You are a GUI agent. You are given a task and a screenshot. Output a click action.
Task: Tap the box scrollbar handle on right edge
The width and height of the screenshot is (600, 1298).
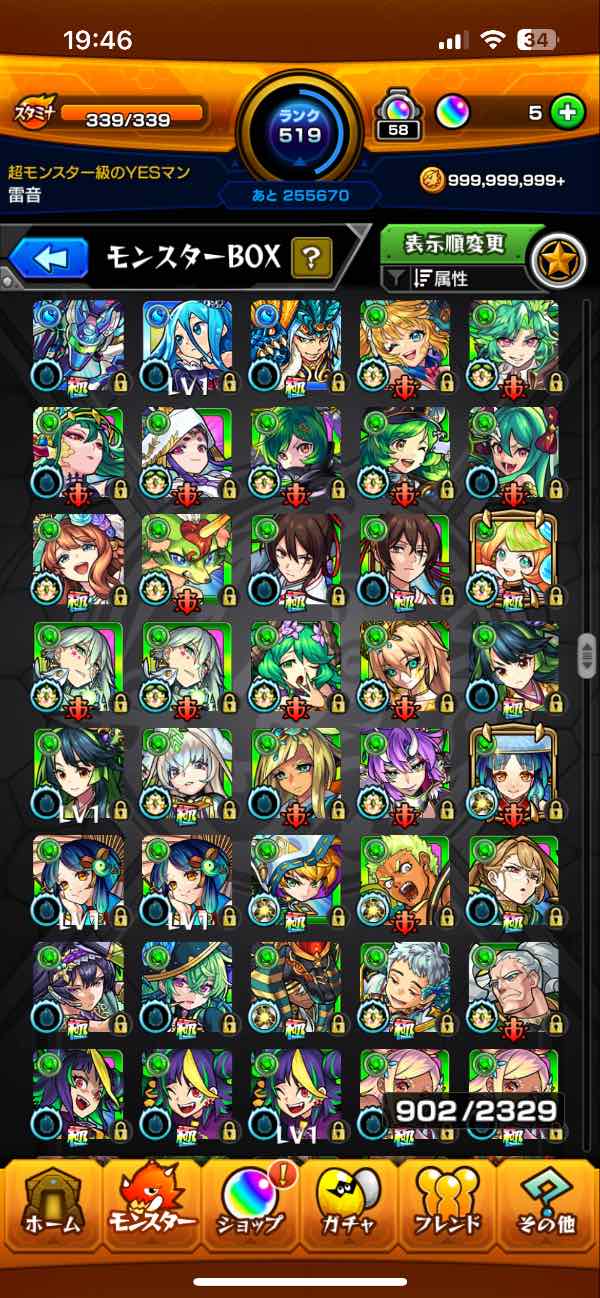[587, 656]
